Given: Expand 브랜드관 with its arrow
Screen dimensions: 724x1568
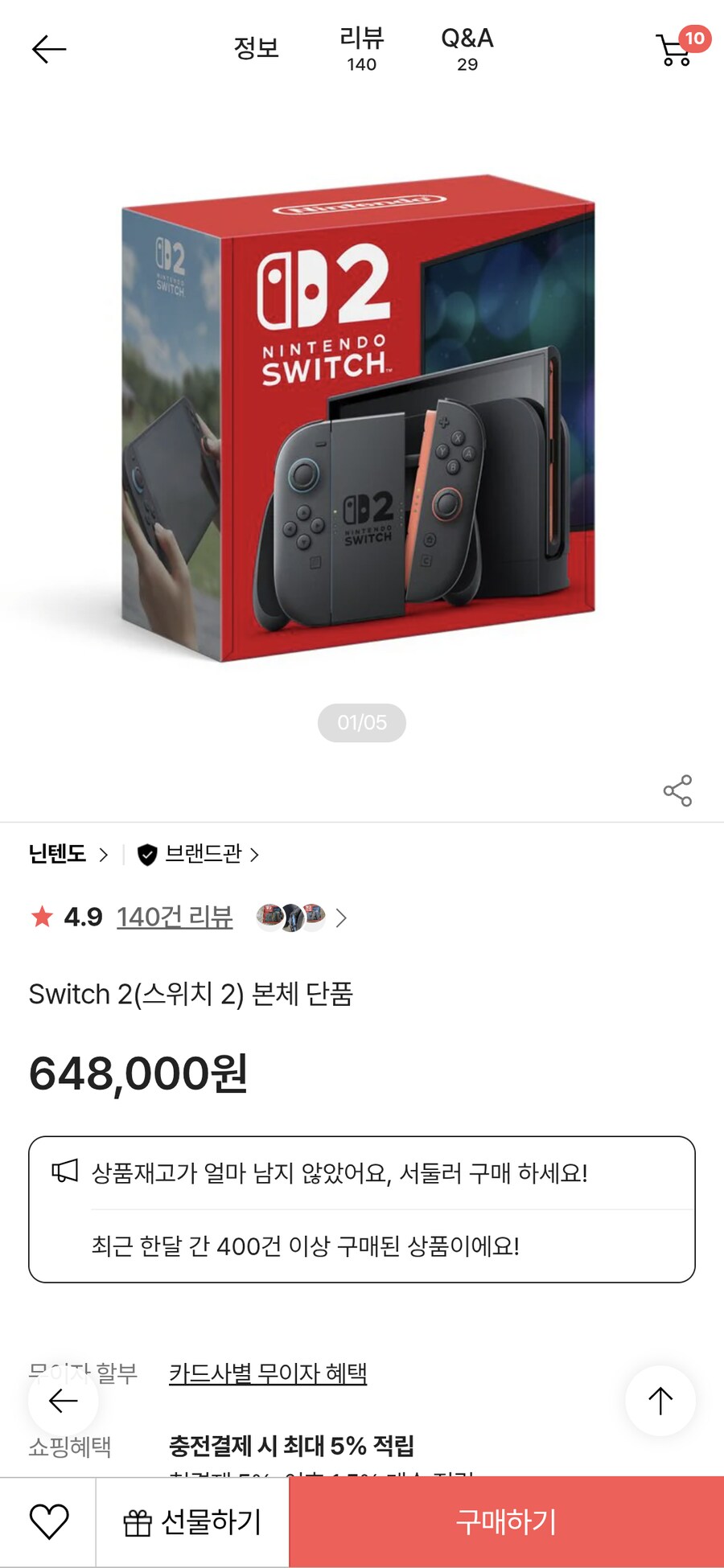Looking at the screenshot, I should click(257, 855).
